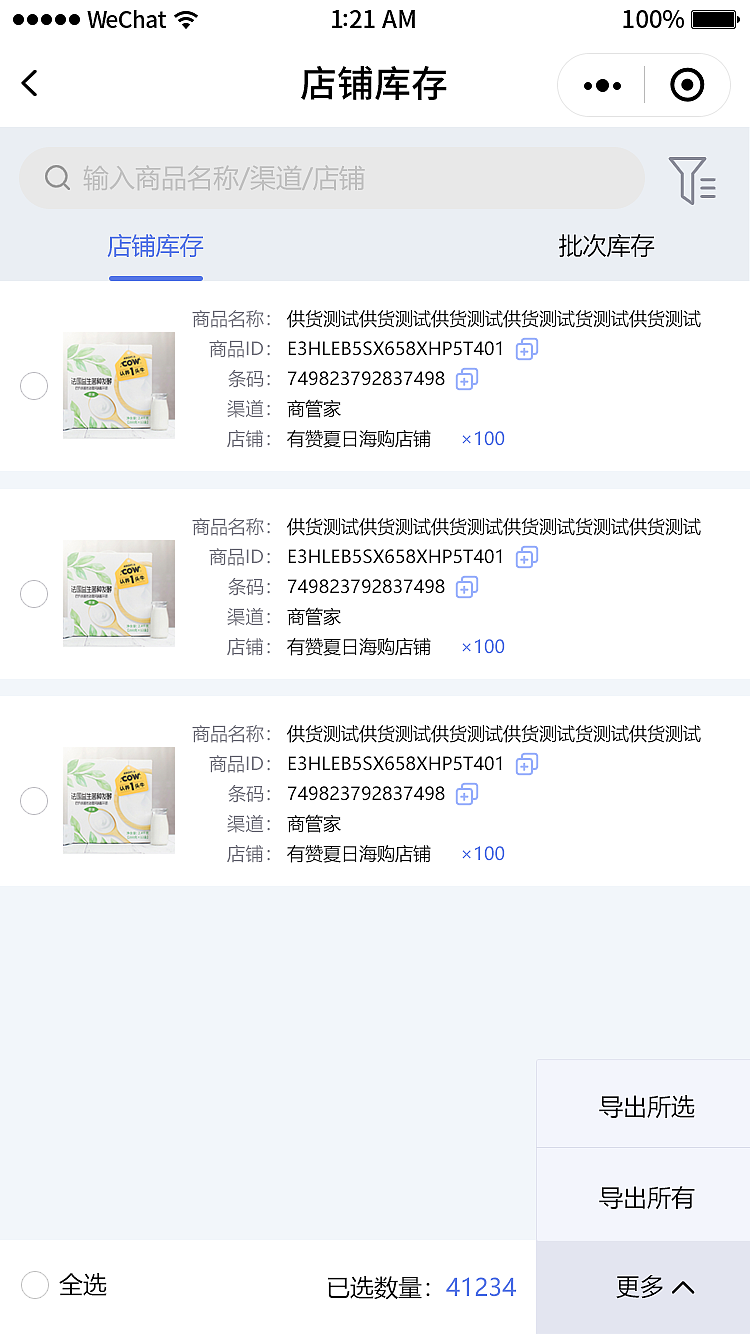Copy the third product's 条码
This screenshot has width=750, height=1334.
point(465,794)
